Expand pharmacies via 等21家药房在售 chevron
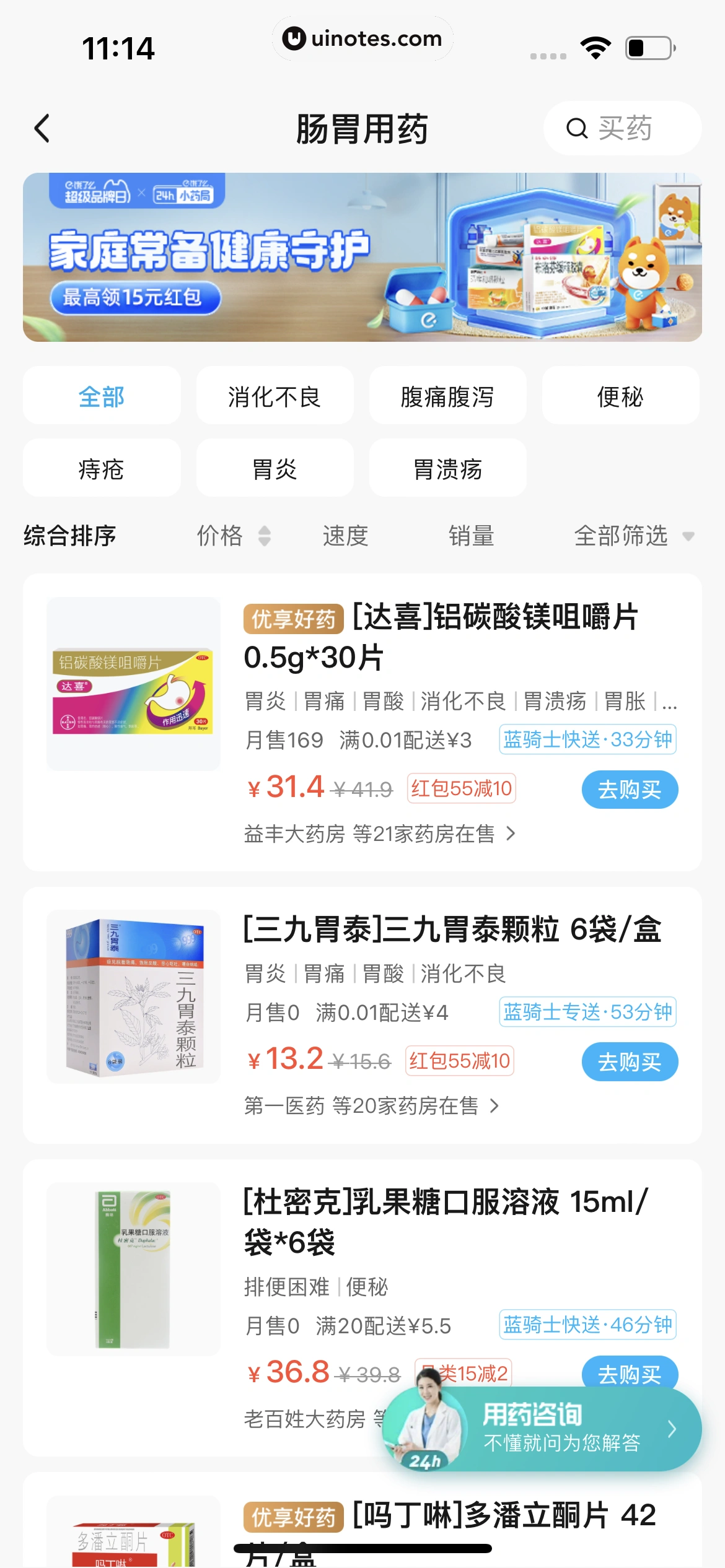 pyautogui.click(x=510, y=834)
